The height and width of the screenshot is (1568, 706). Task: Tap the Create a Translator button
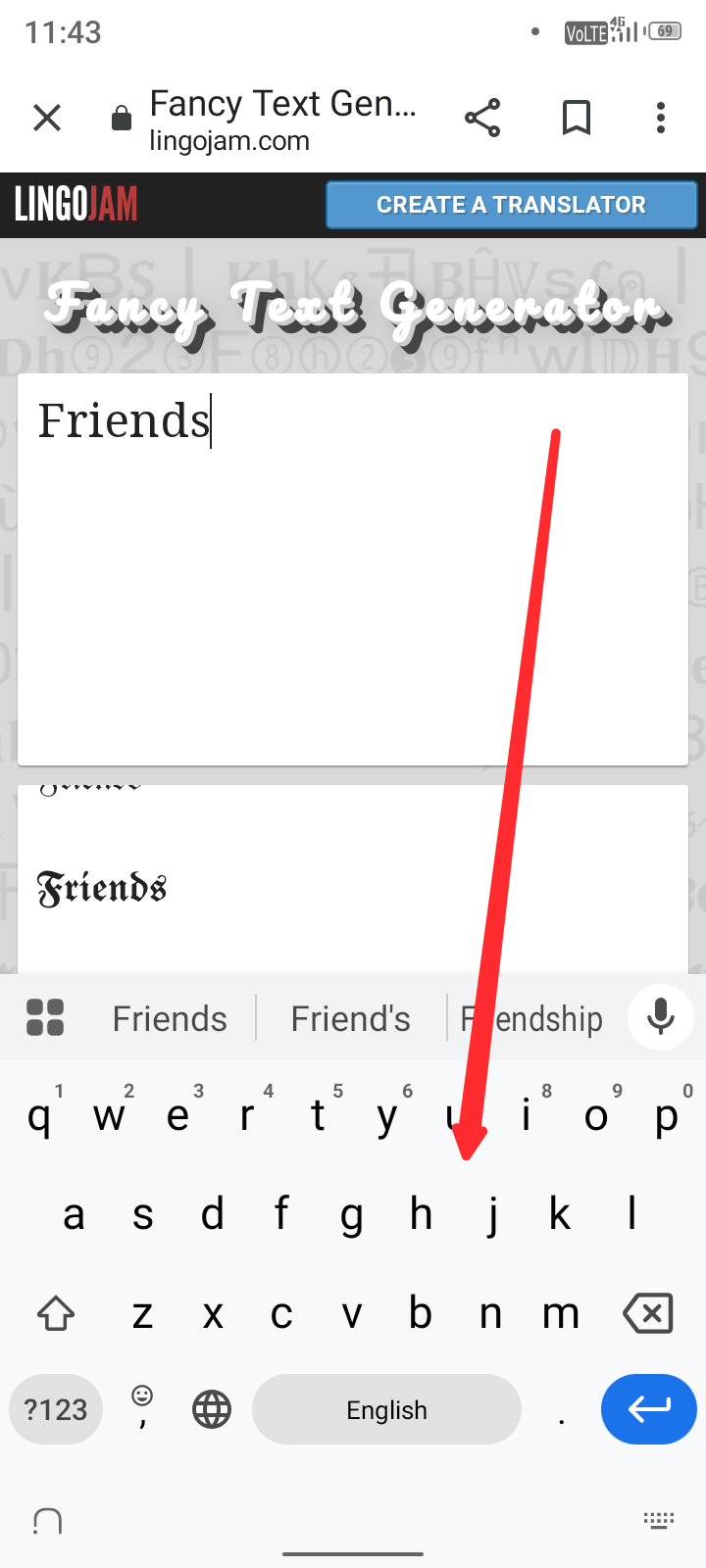(x=511, y=205)
